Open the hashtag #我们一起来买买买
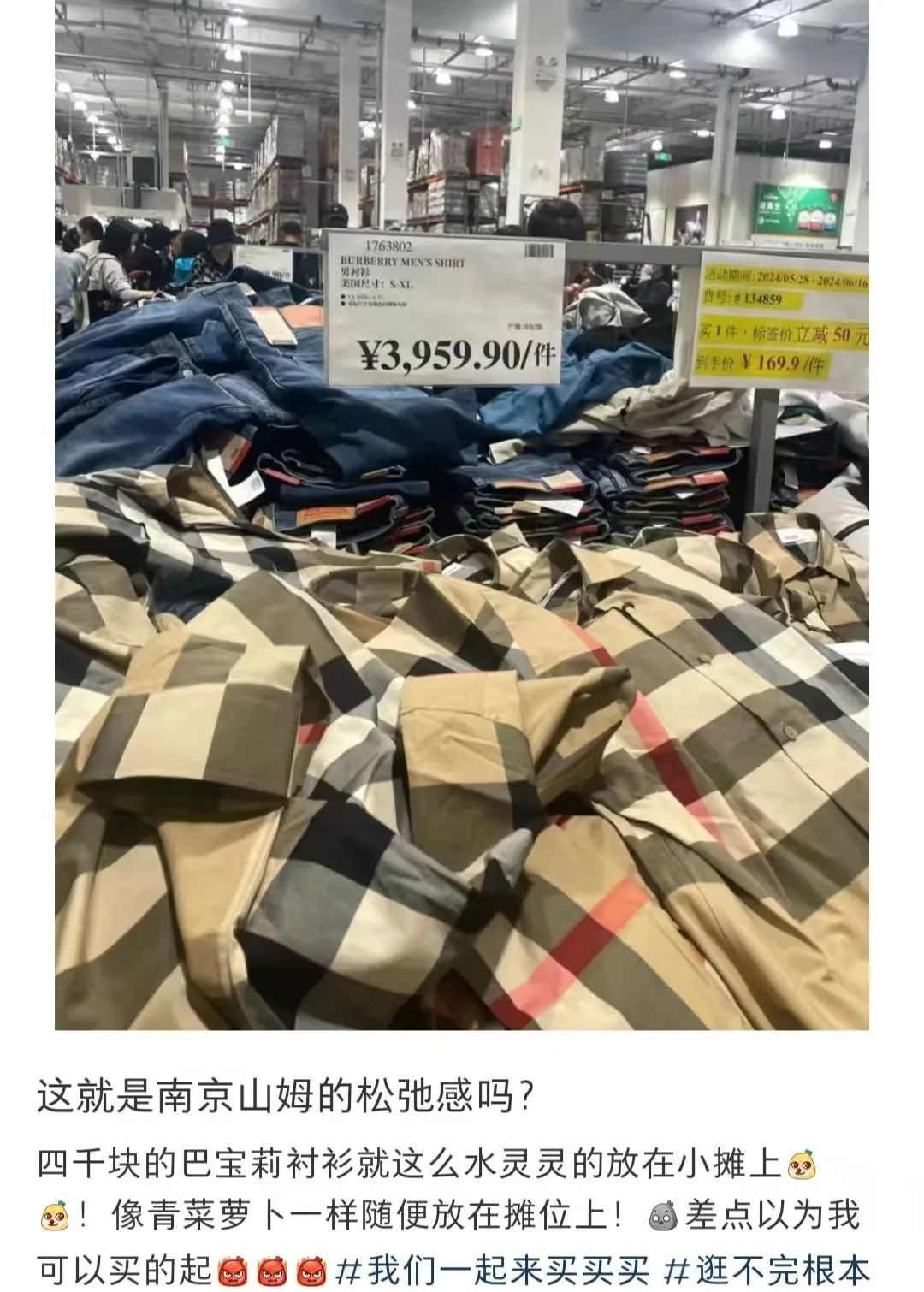Screen dimensions: 924x1292 (492, 1269)
